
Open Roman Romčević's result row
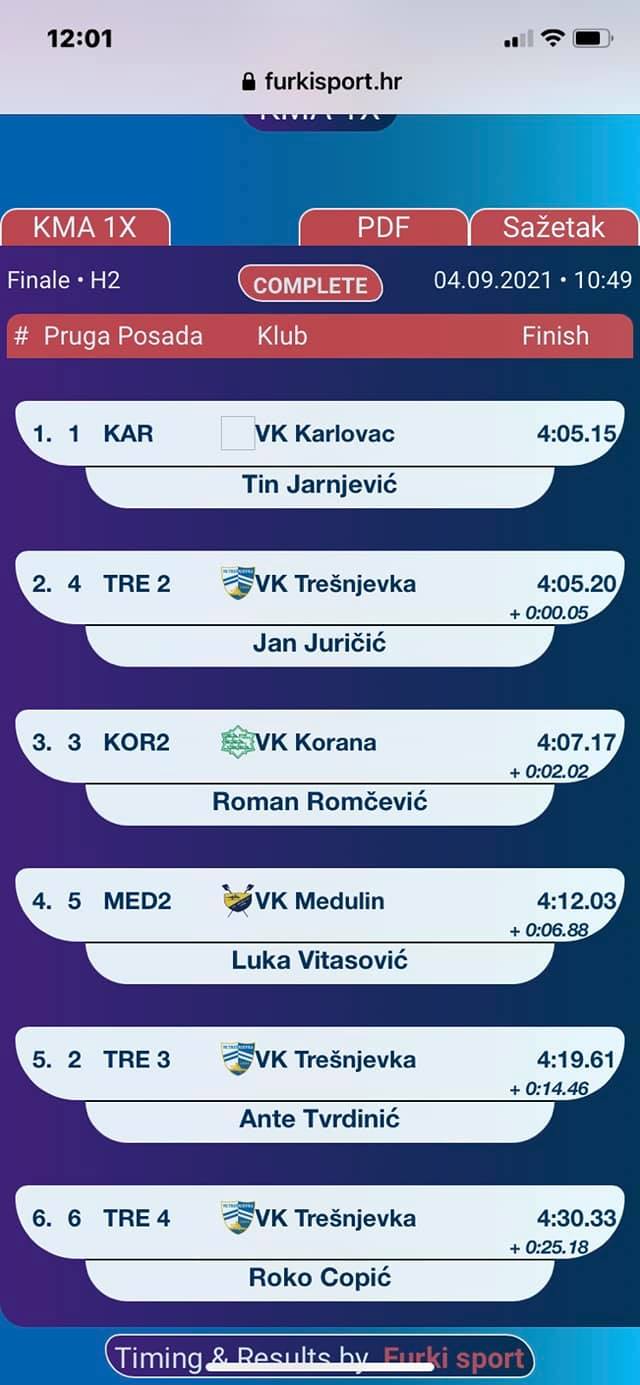(320, 743)
